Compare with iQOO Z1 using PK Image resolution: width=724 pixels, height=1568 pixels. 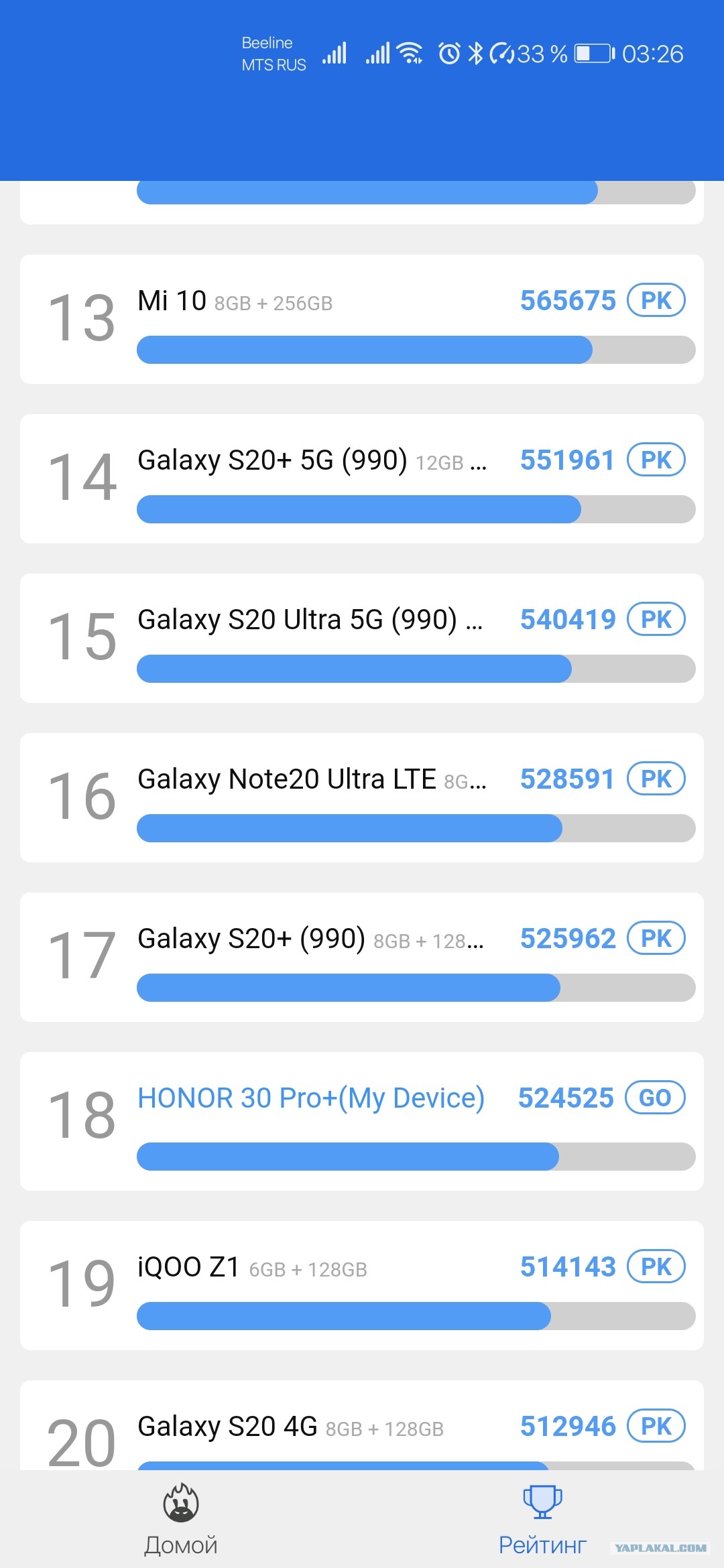pos(656,1266)
